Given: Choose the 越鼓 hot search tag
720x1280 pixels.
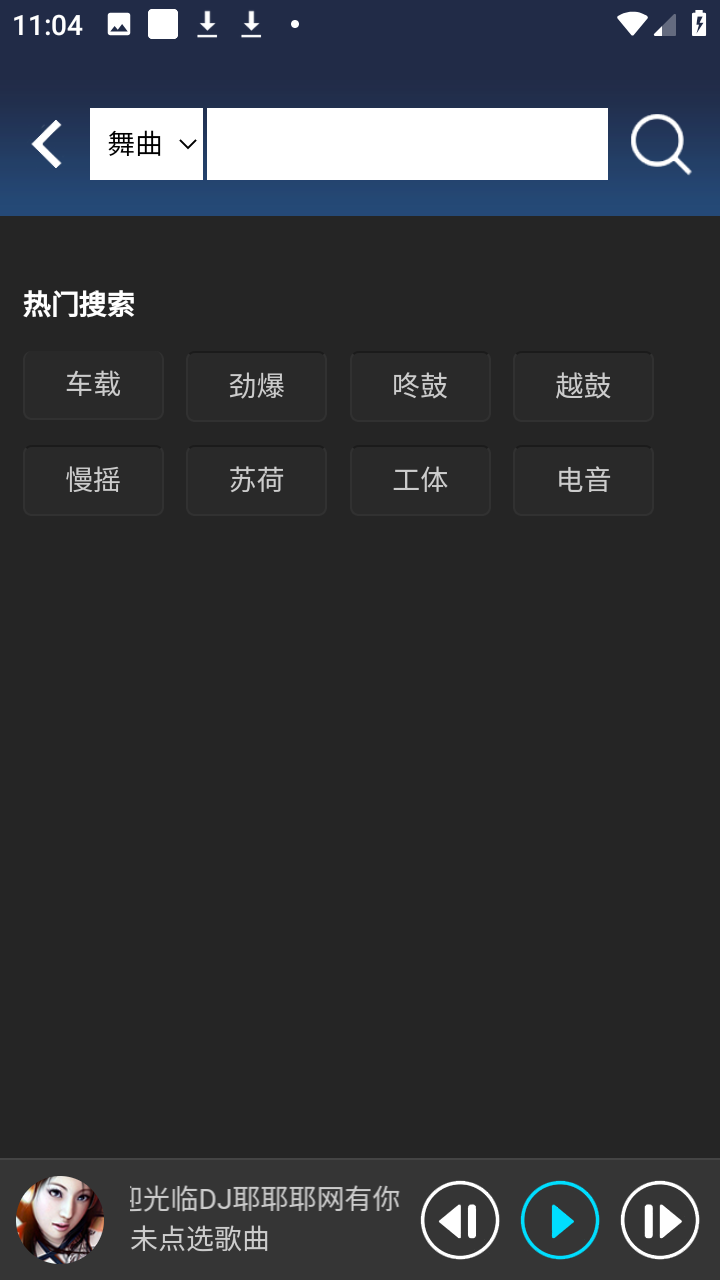Looking at the screenshot, I should click(583, 385).
